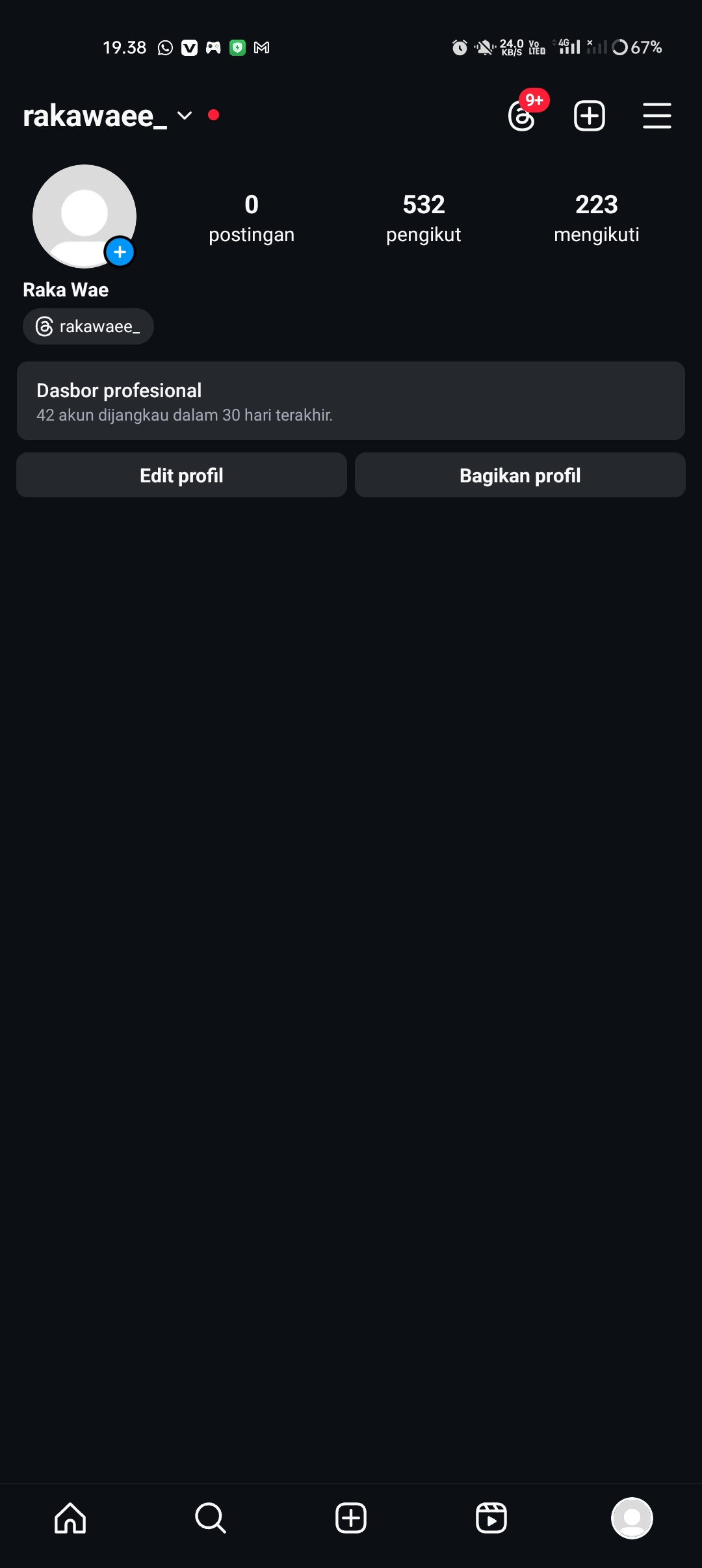This screenshot has width=702, height=1568.
Task: Create a new post with the plus icon
Action: point(589,116)
